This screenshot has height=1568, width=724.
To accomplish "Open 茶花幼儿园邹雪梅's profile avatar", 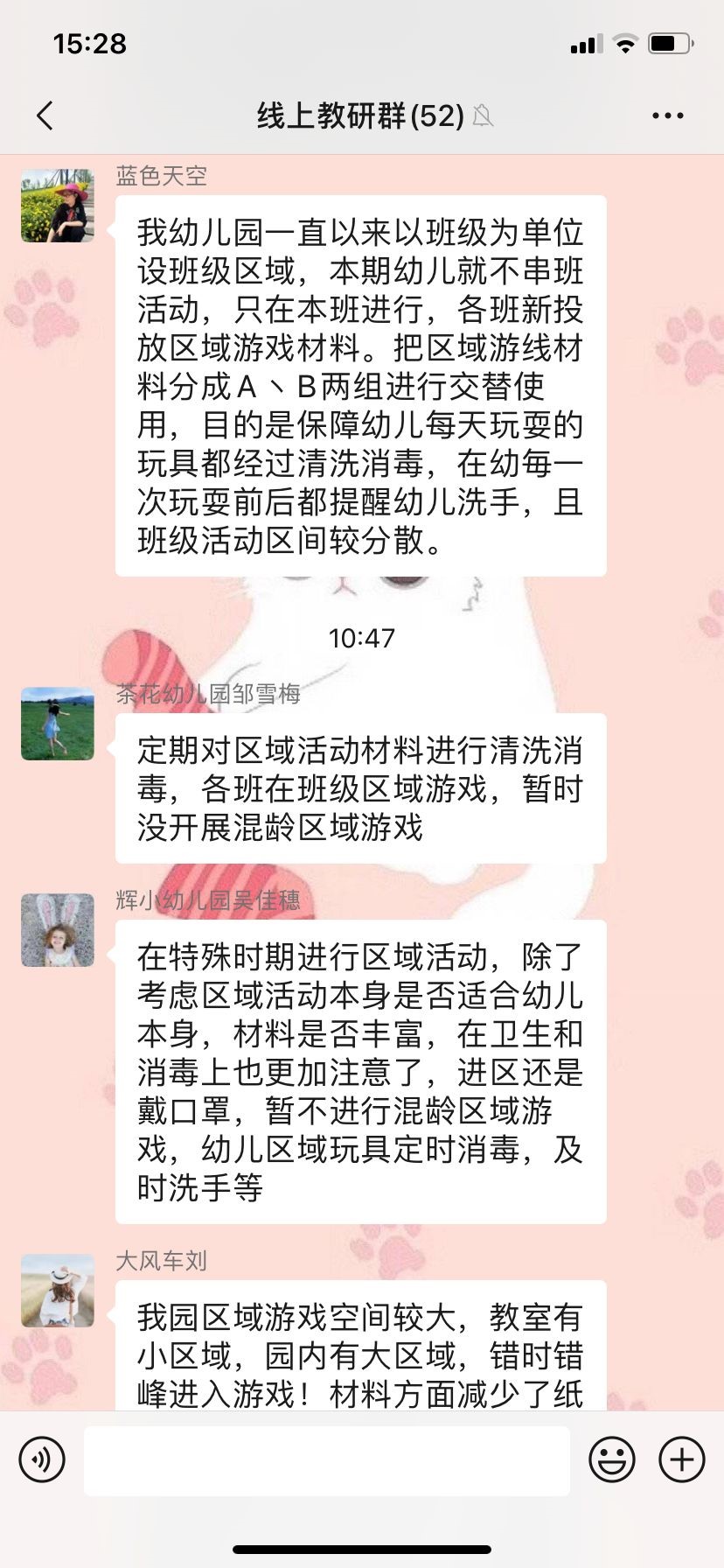I will 58,724.
